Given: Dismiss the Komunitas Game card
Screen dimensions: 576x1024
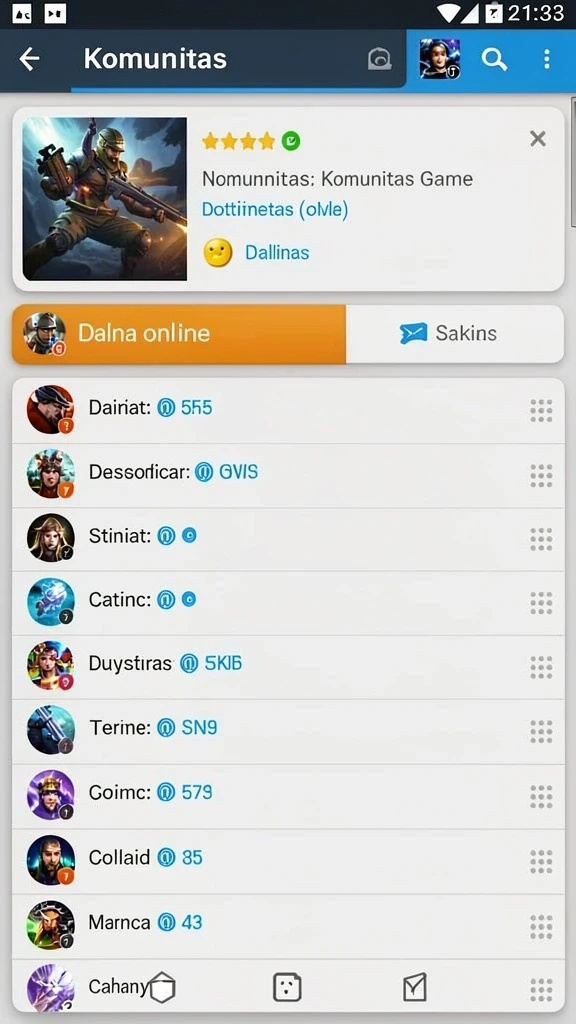Looking at the screenshot, I should point(537,138).
